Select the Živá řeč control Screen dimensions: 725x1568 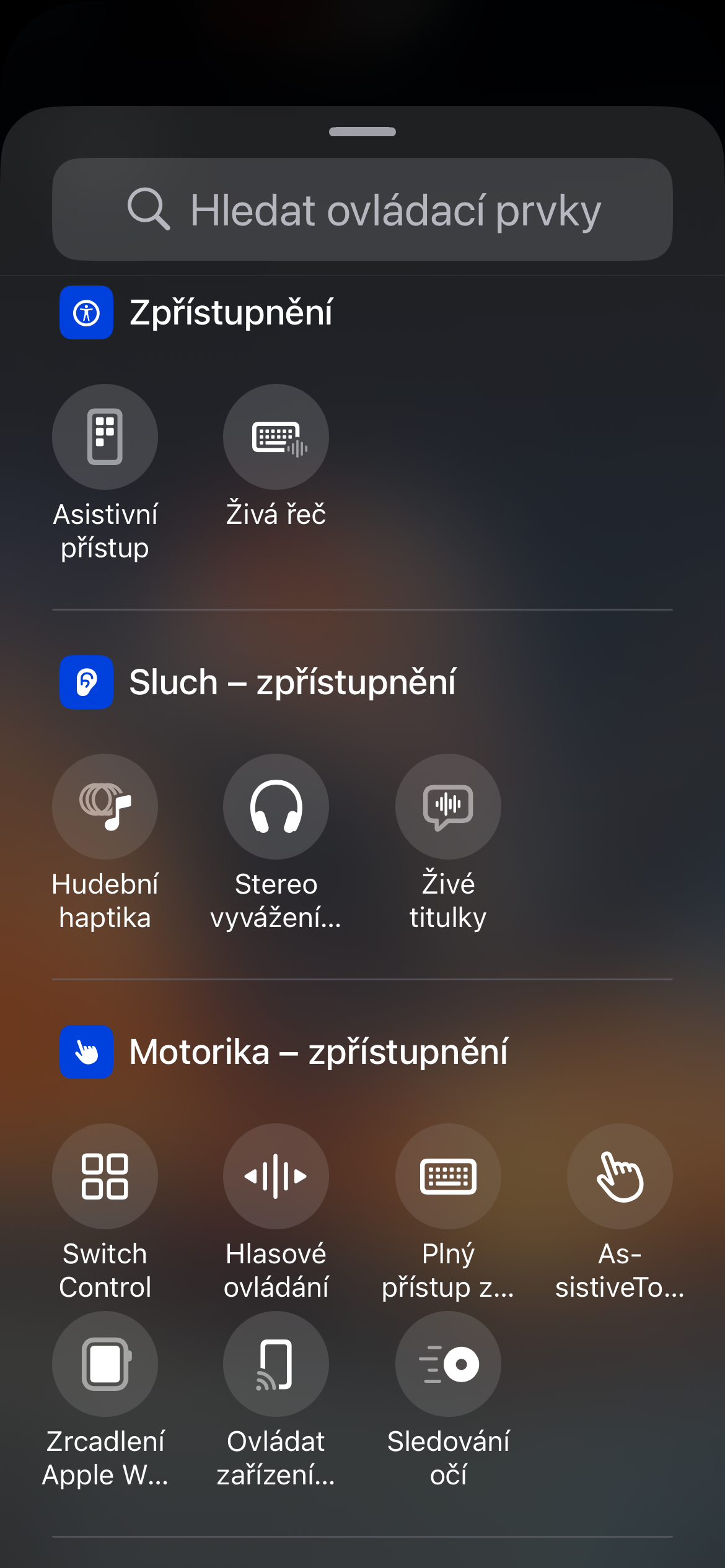[276, 437]
